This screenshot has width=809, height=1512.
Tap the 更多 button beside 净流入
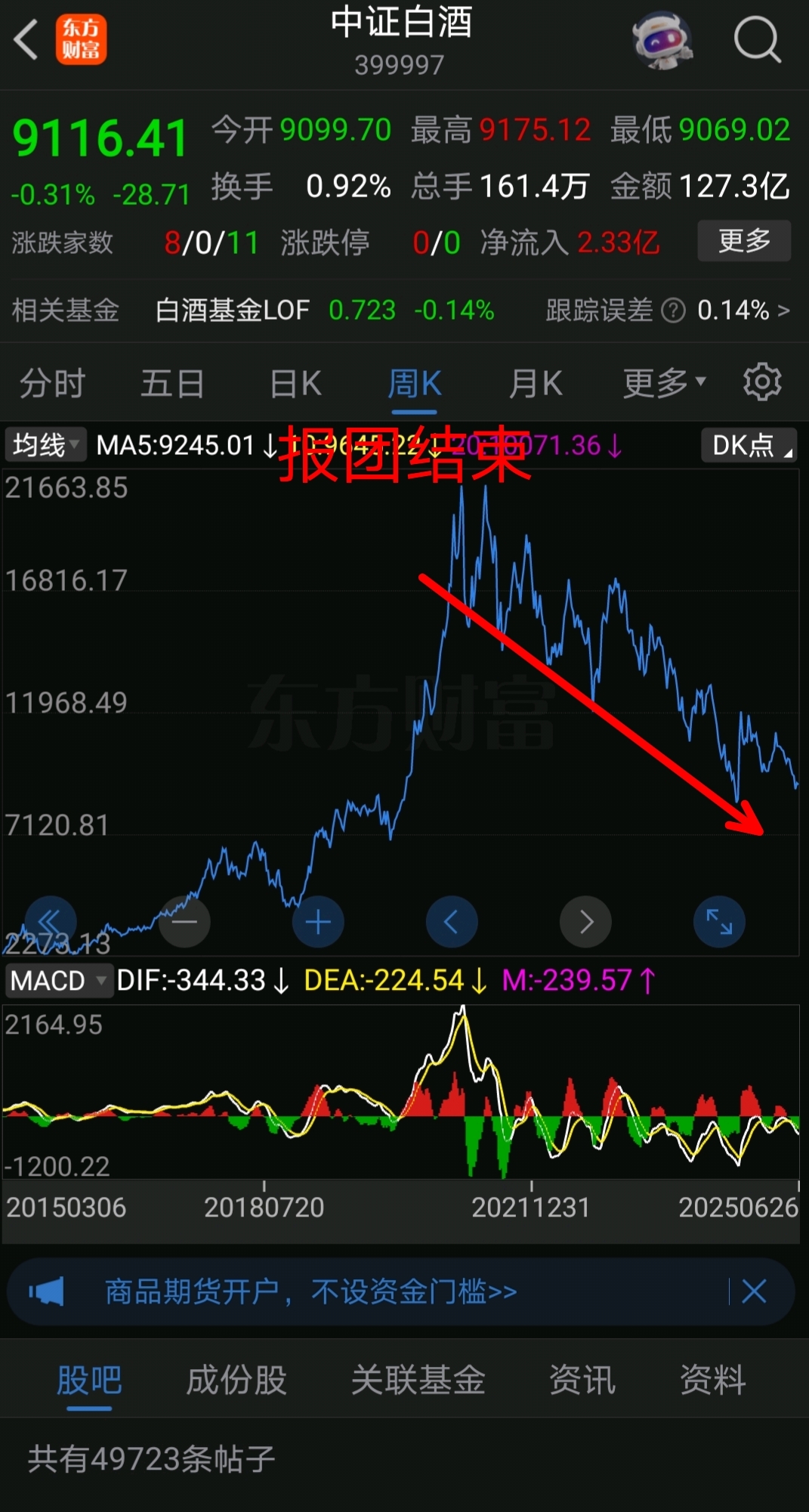[x=743, y=241]
